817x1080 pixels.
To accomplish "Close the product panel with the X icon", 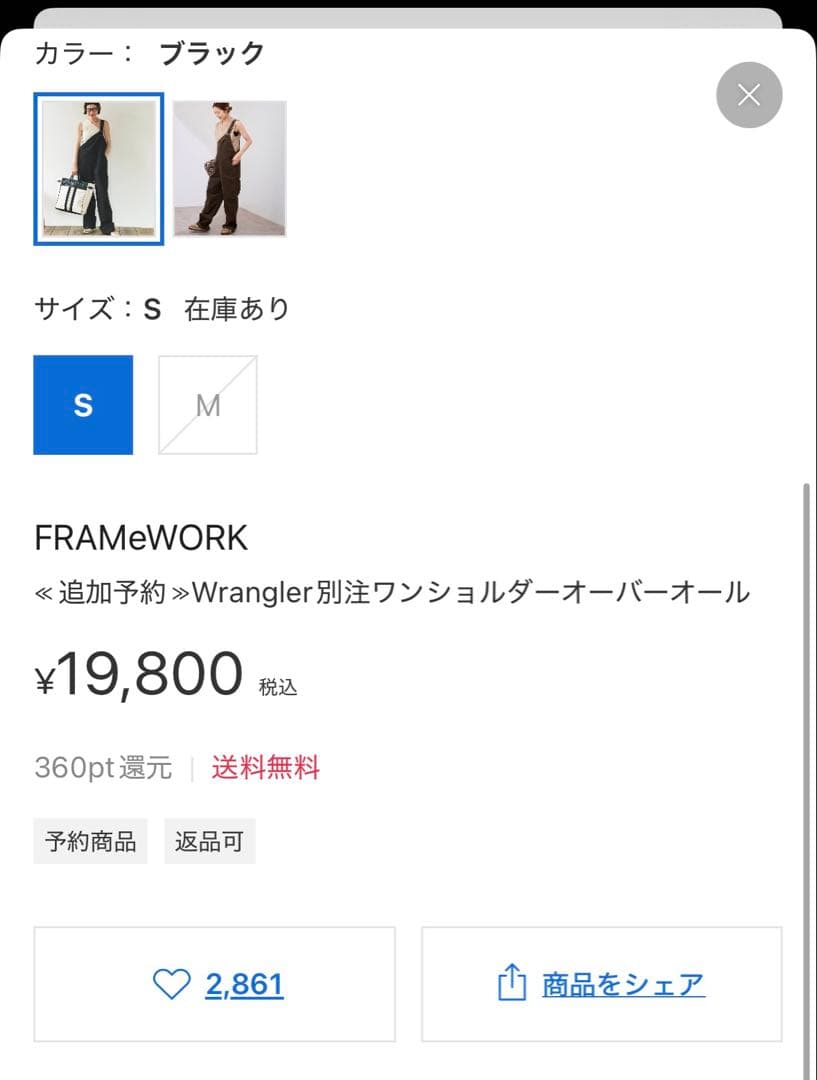I will coord(748,95).
